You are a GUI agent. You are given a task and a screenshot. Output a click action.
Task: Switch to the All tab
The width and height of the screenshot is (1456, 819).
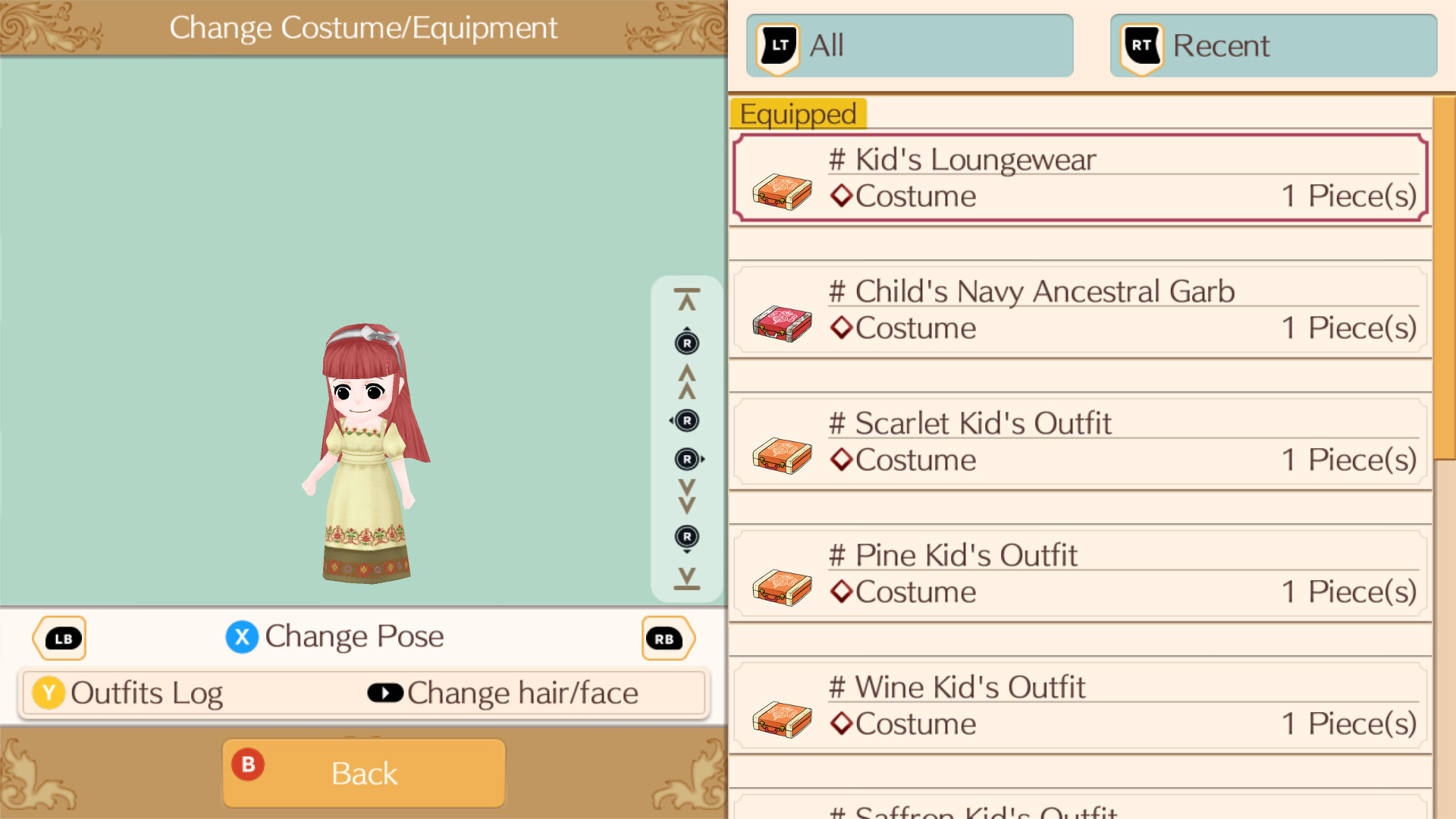tap(908, 45)
